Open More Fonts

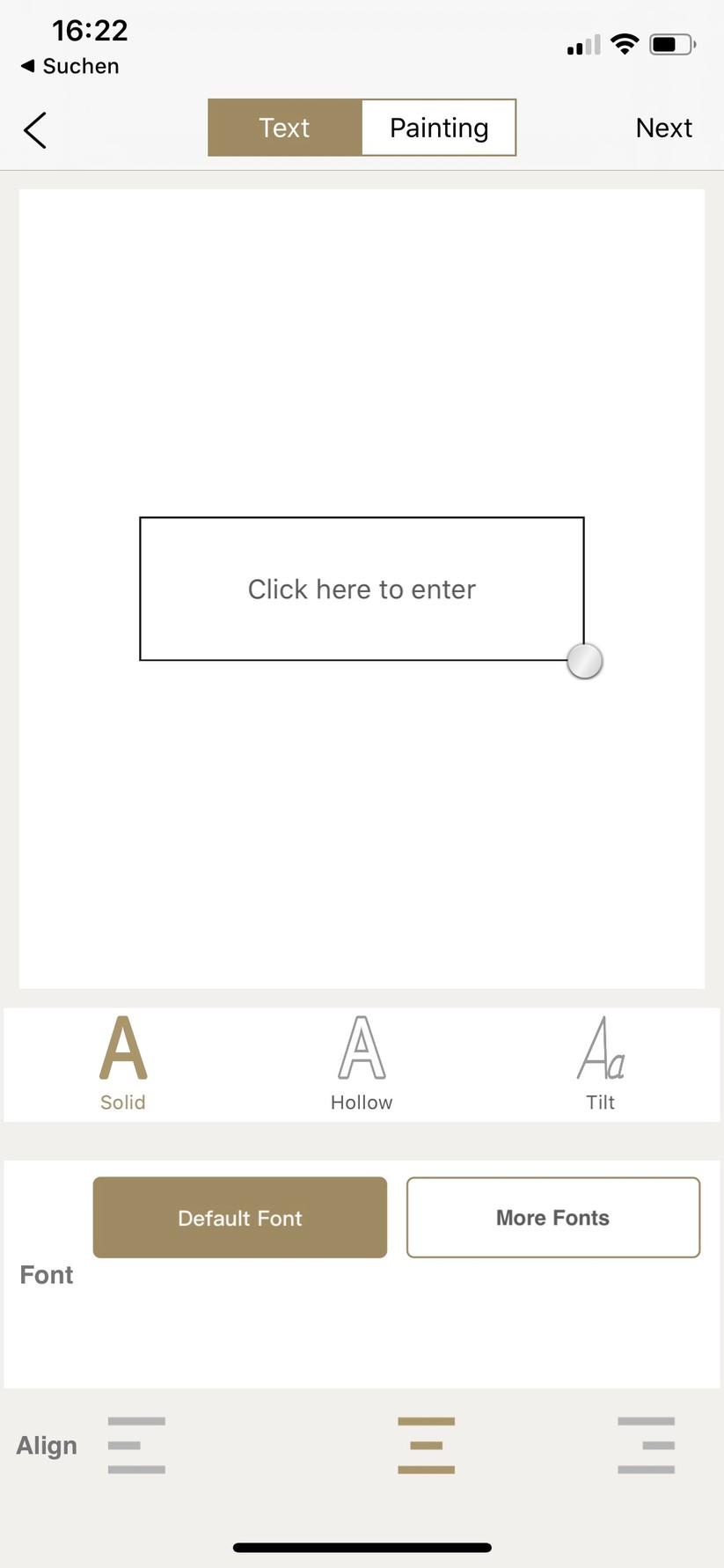point(552,1218)
